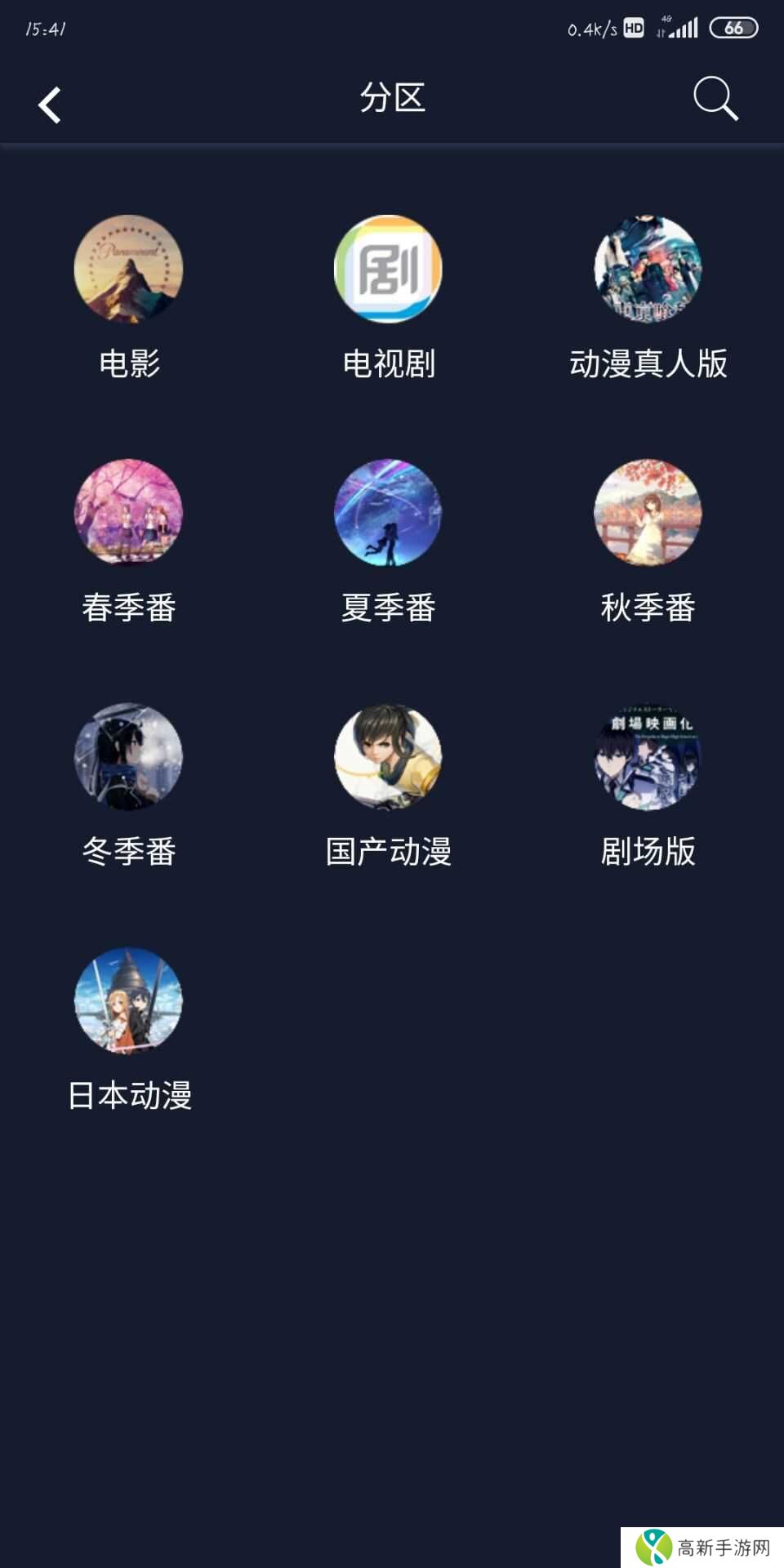Screen dimensions: 784x1568
Task: Tap the 动漫真人版 label under its icon
Action: coord(647,362)
